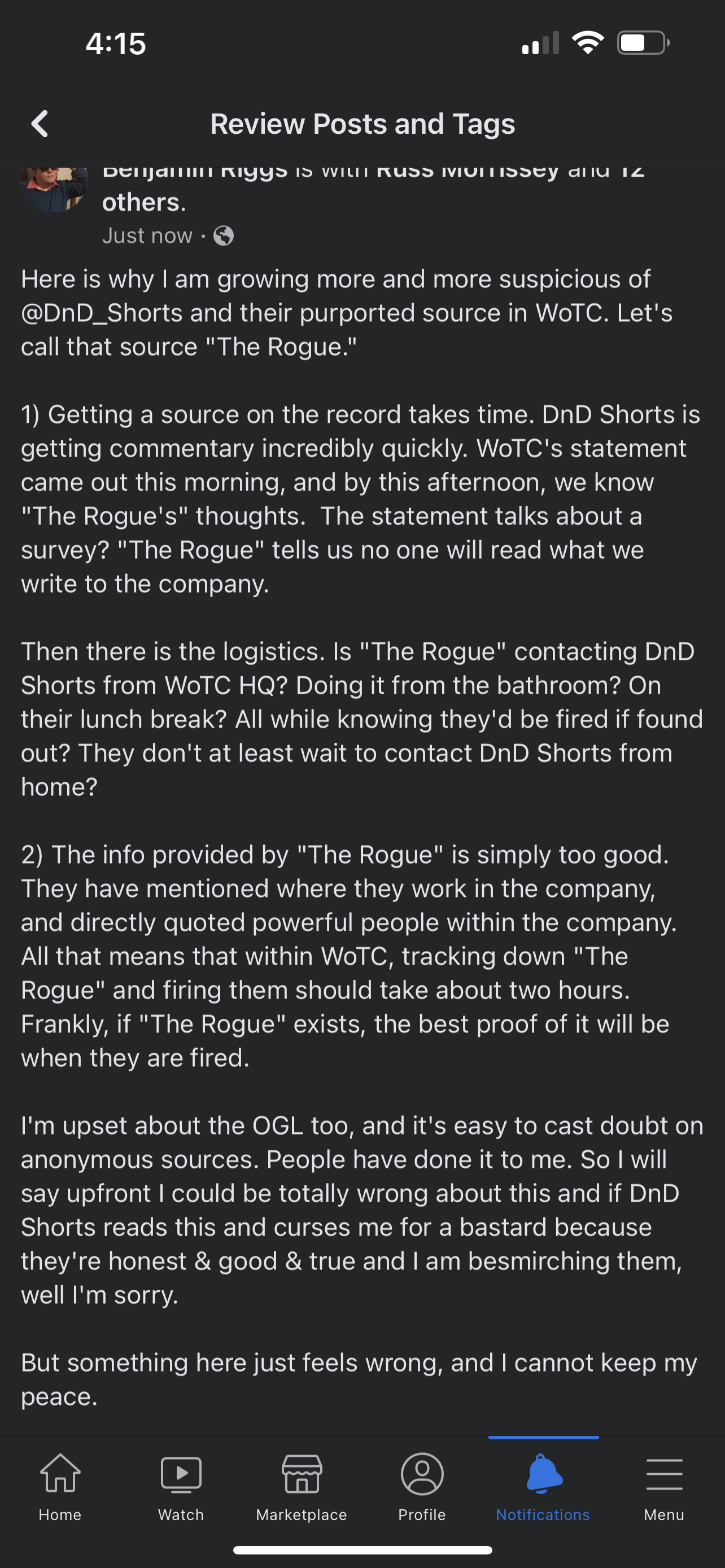Switch to the Marketplace tab
The height and width of the screenshot is (1568, 725).
302,1486
